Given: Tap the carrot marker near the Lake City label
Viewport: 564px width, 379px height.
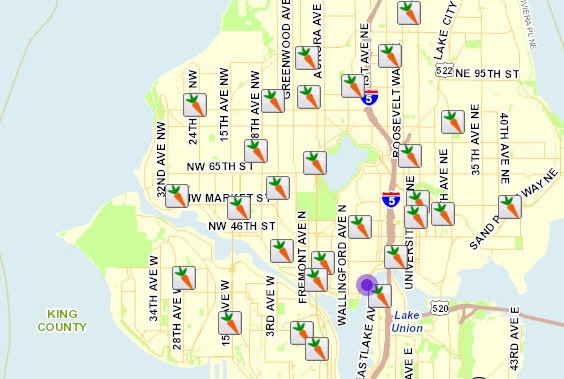Looking at the screenshot, I should click(x=409, y=13).
